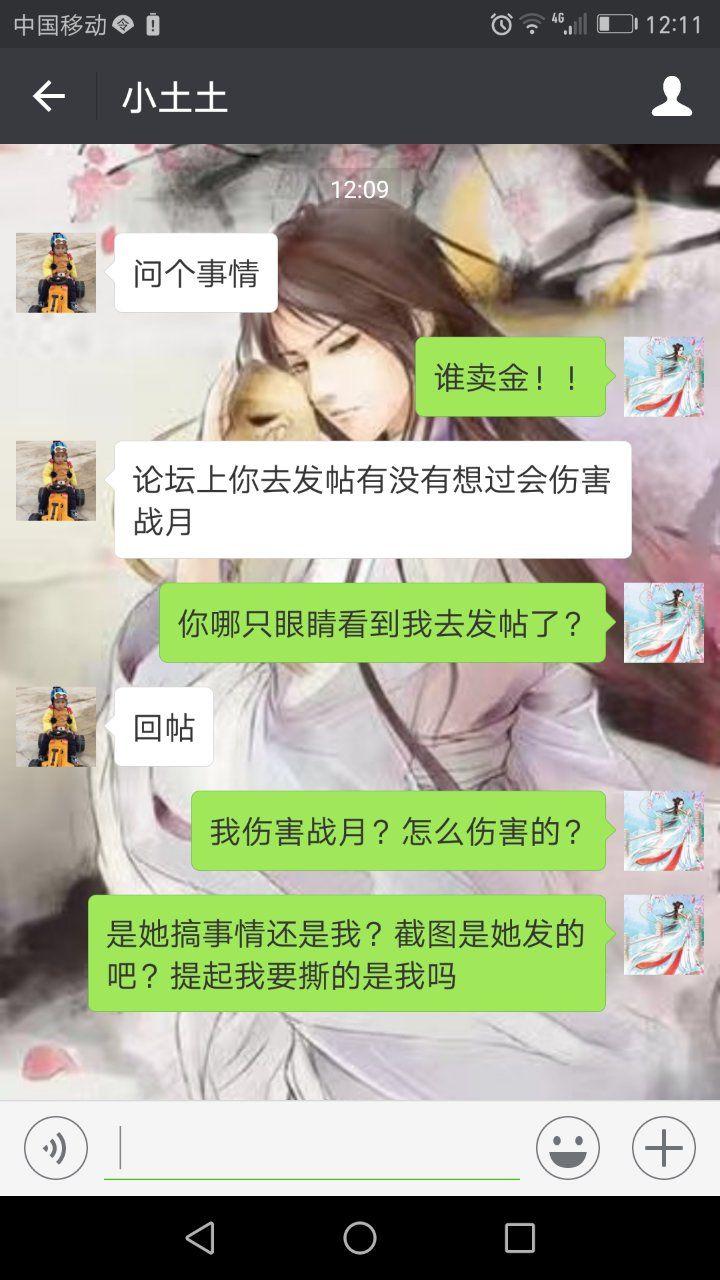Switch to voice message input
Viewport: 720px width, 1280px height.
(56, 1148)
